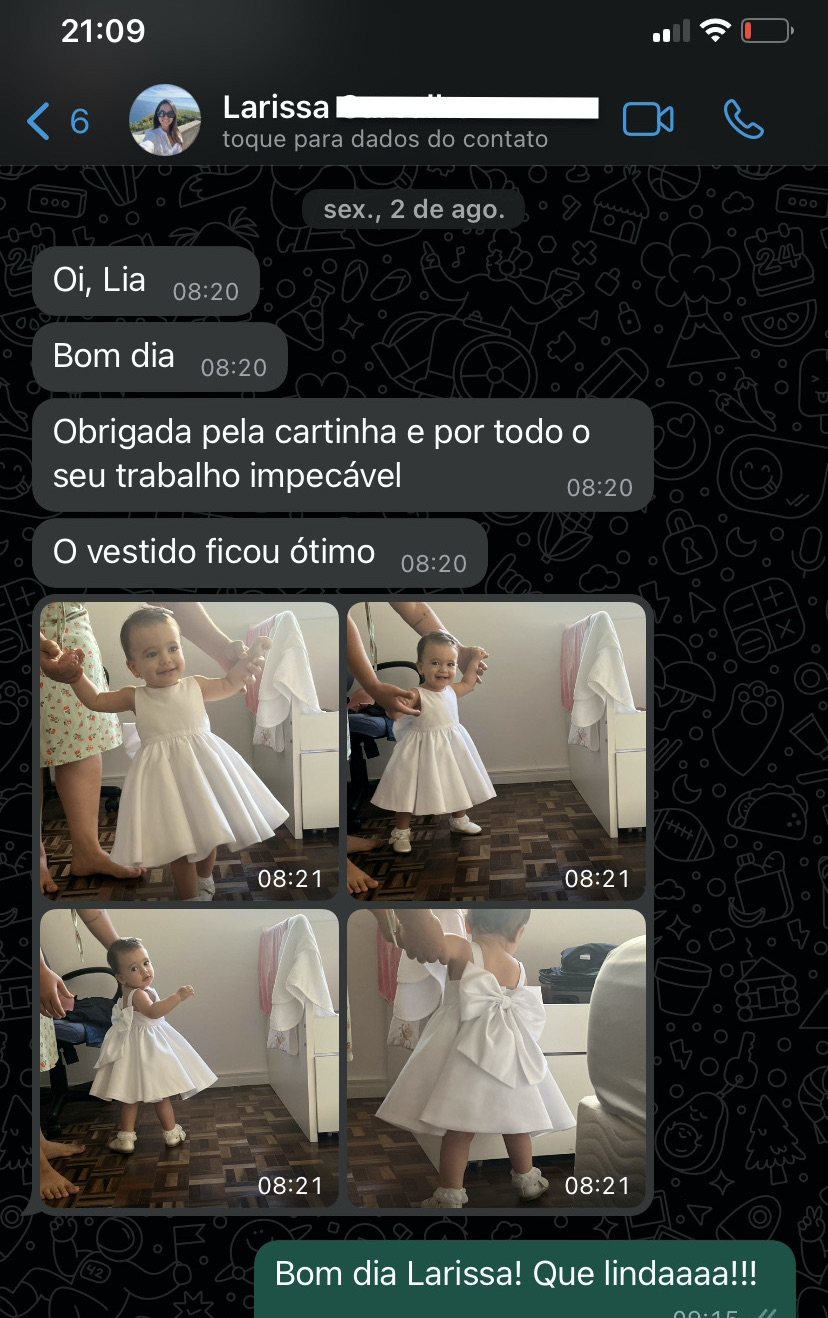This screenshot has width=828, height=1318.
Task: Start a voice call with Larissa
Action: [743, 120]
